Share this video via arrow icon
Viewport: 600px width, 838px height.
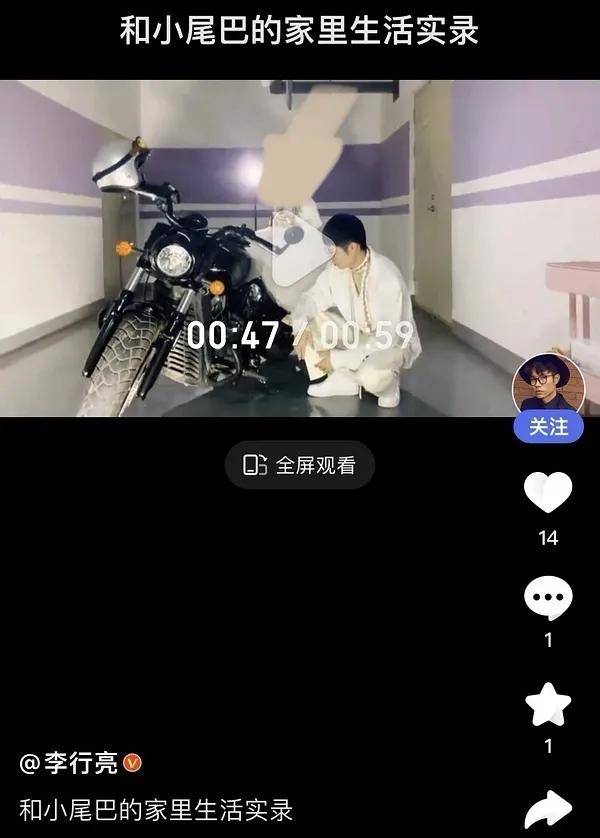pyautogui.click(x=548, y=810)
